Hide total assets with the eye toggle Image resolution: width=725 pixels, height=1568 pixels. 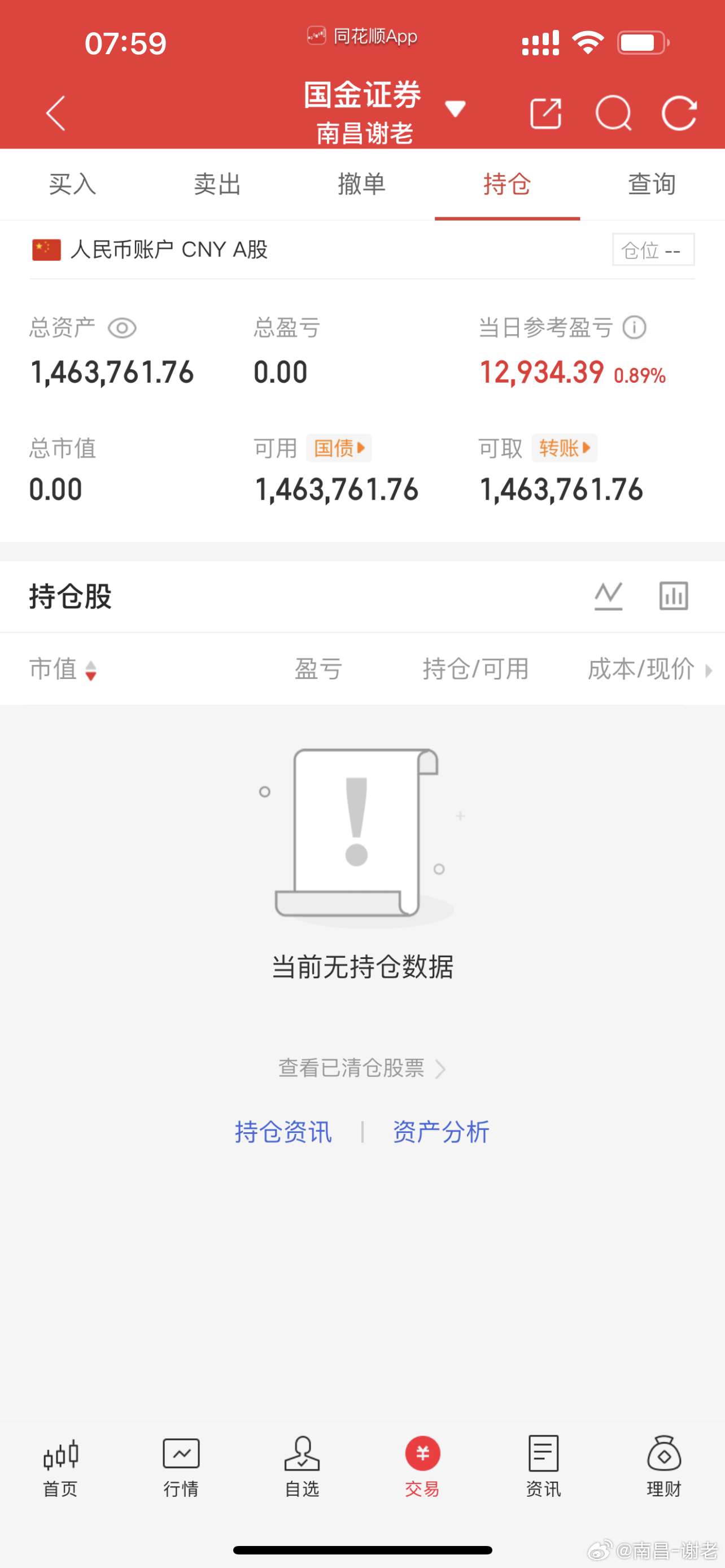click(123, 327)
